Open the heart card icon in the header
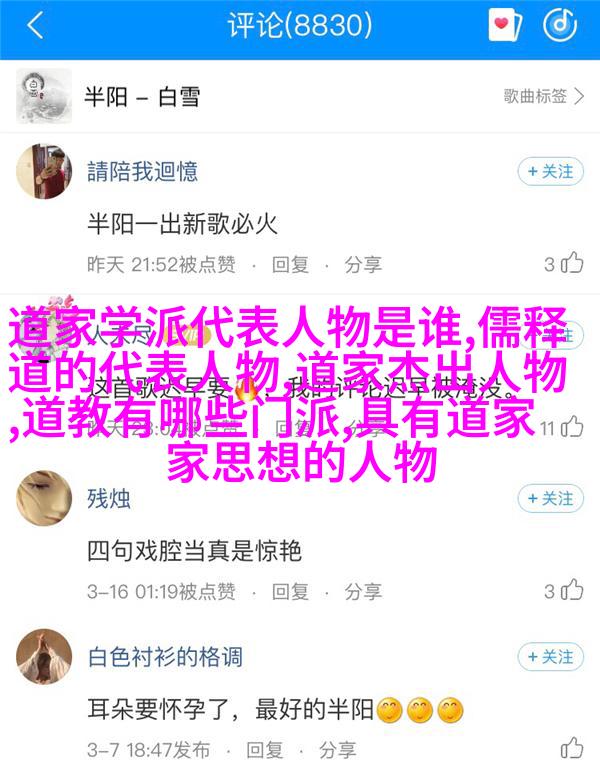 504,27
